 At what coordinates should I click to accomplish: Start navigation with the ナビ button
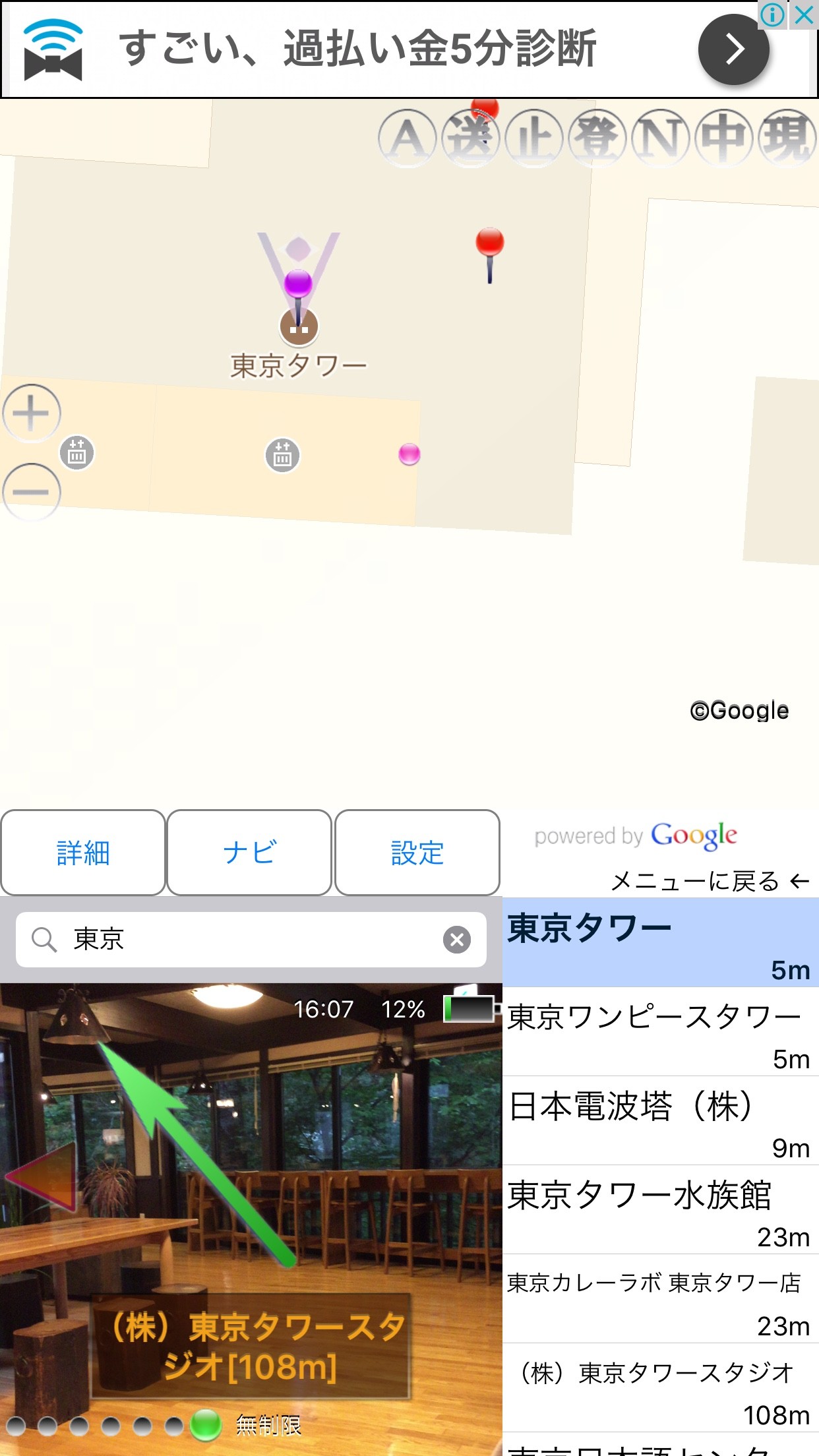tap(249, 852)
